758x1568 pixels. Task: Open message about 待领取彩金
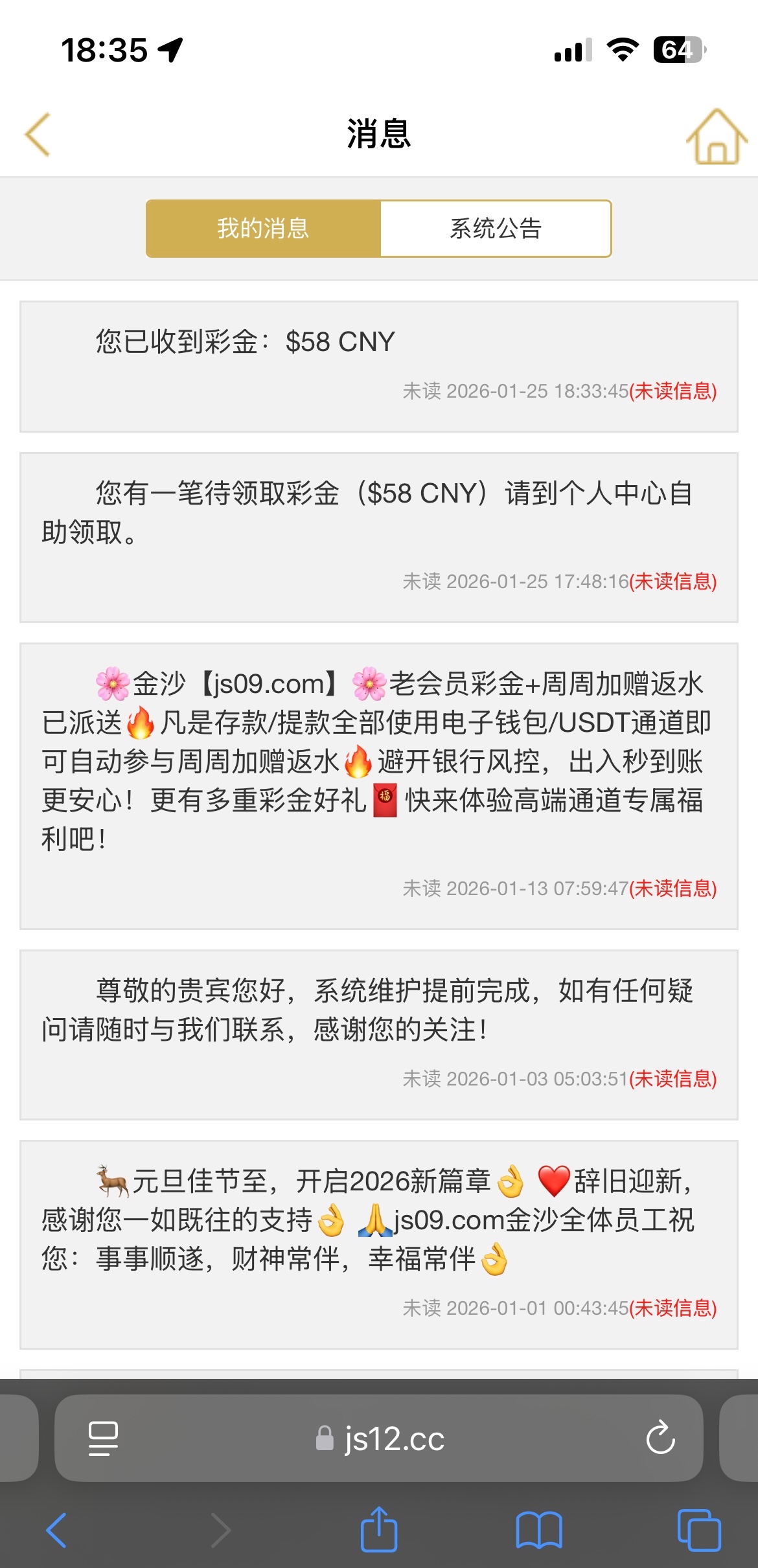pyautogui.click(x=378, y=536)
